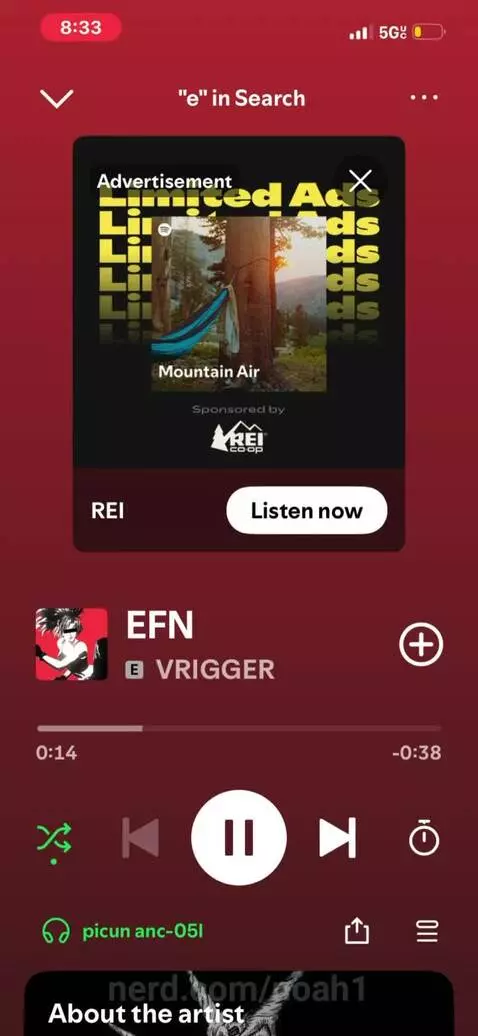Go to the previous track
478x1036 pixels.
coord(141,838)
